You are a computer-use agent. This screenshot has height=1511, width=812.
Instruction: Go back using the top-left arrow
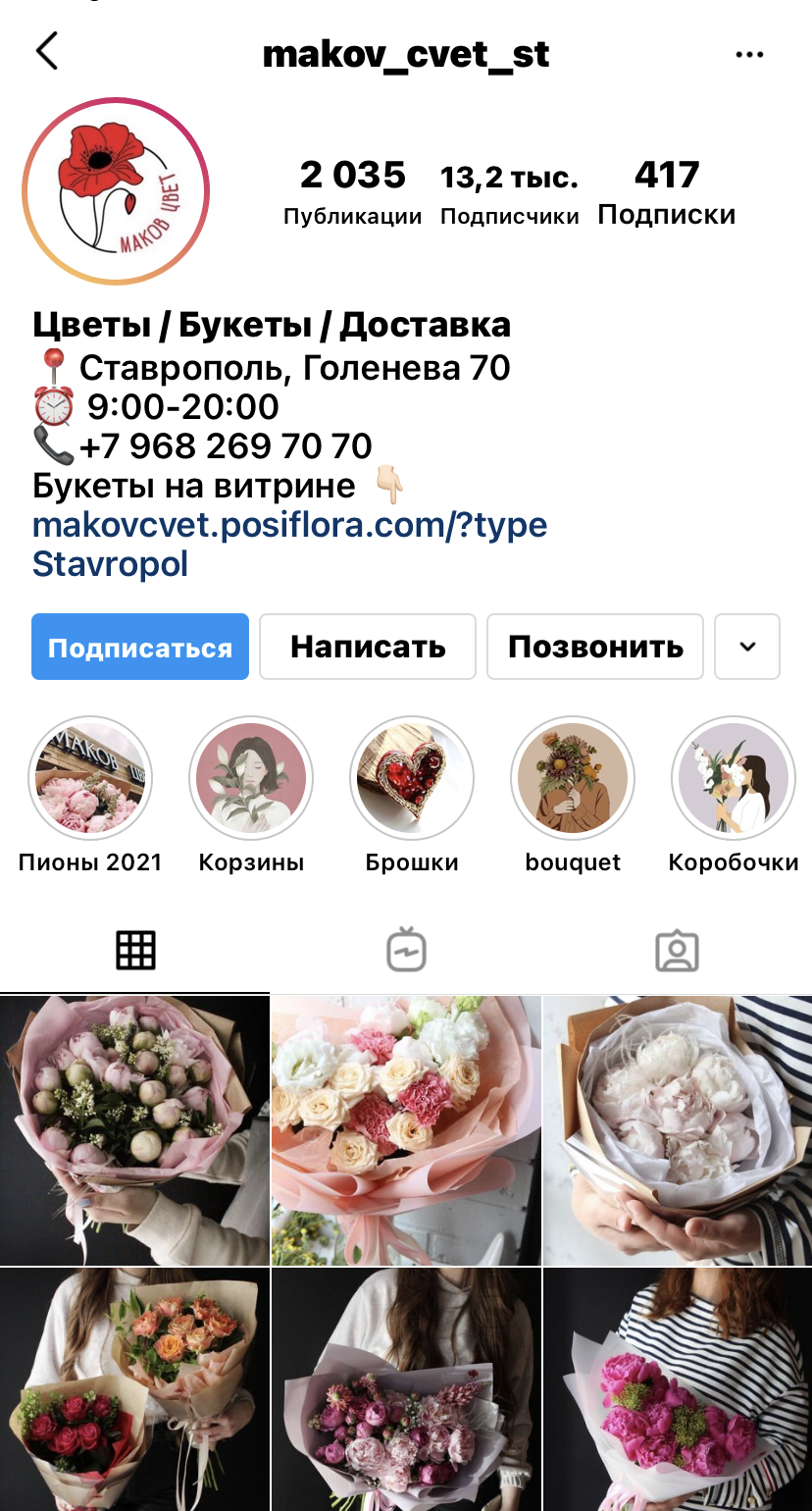[47, 51]
